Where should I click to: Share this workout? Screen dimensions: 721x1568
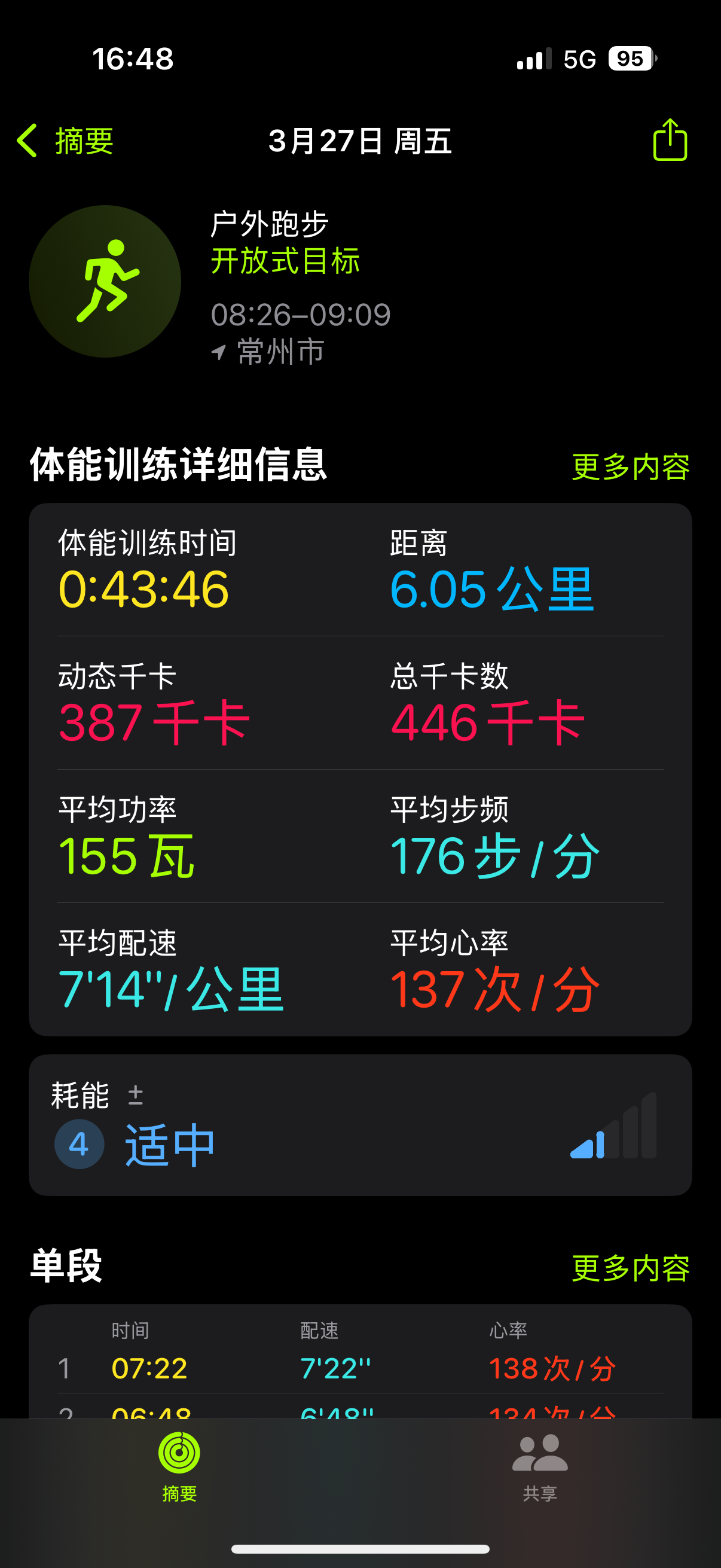670,140
